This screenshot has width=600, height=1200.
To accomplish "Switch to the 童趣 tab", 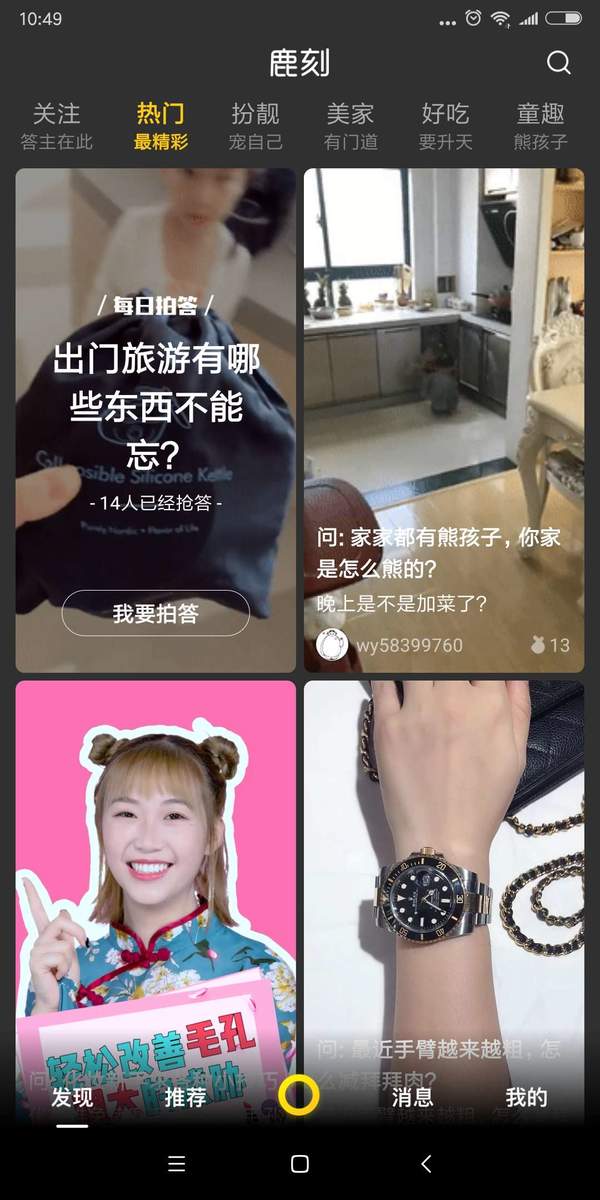I will 541,126.
